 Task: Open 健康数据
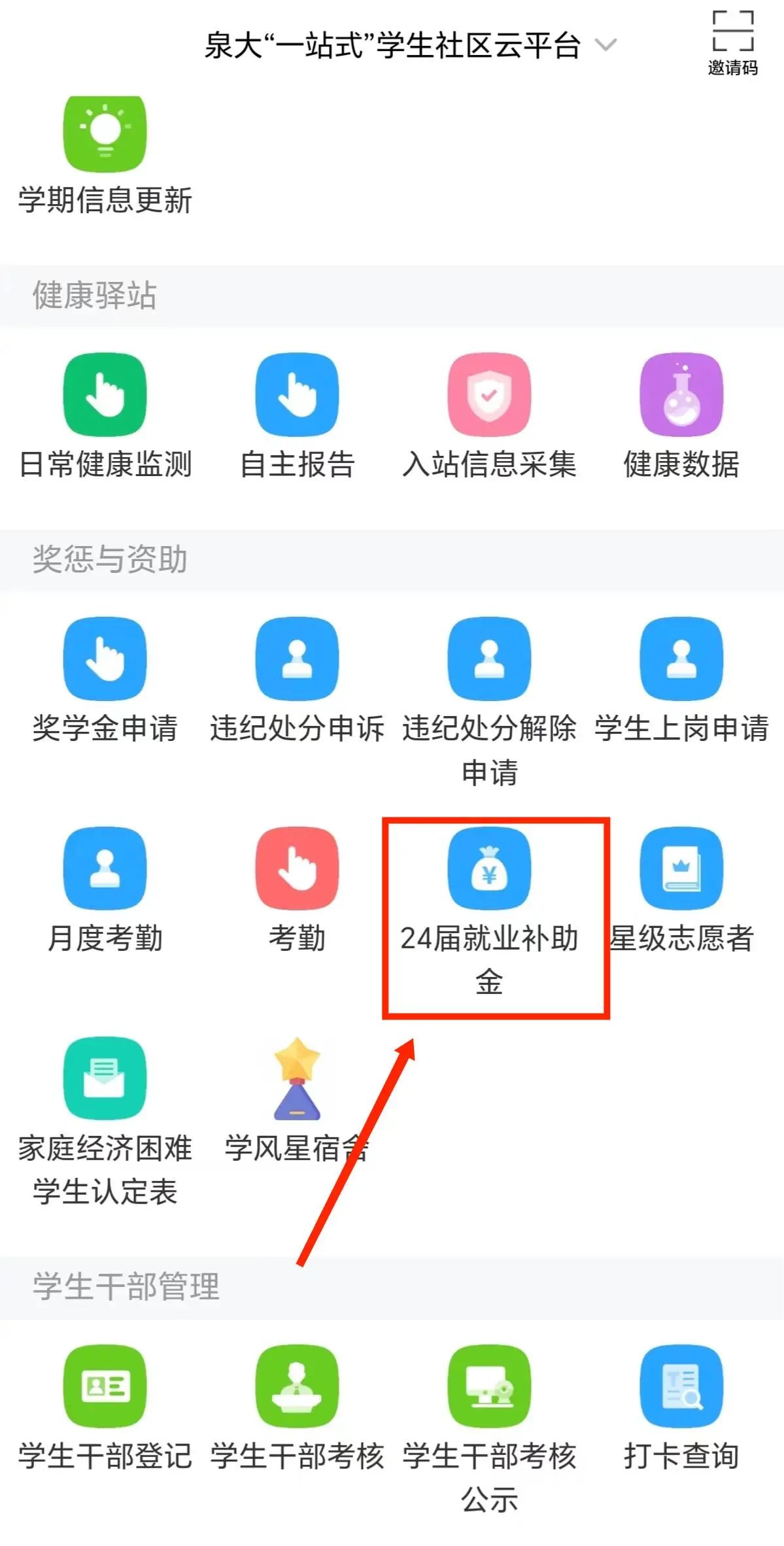tap(681, 395)
